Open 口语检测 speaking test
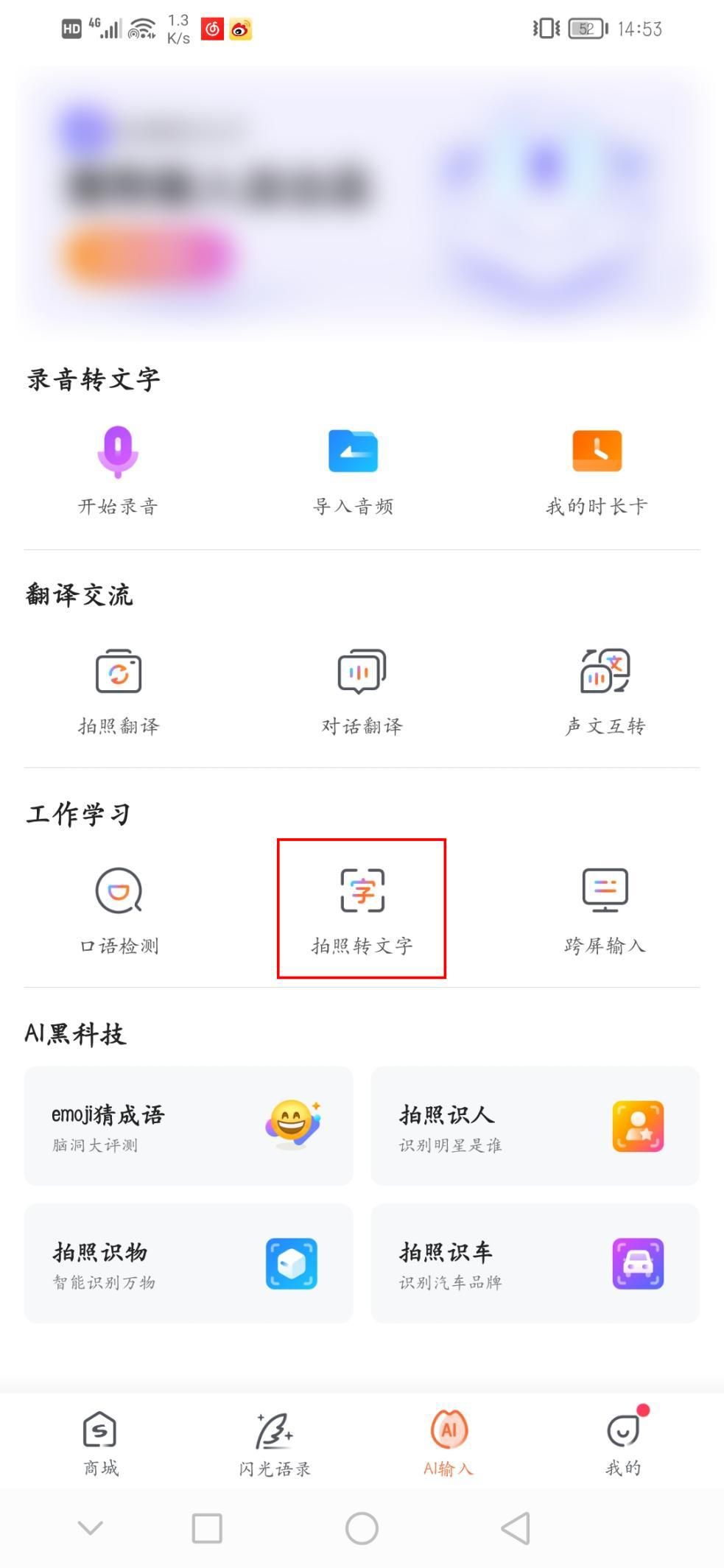724x1568 pixels. point(119,910)
